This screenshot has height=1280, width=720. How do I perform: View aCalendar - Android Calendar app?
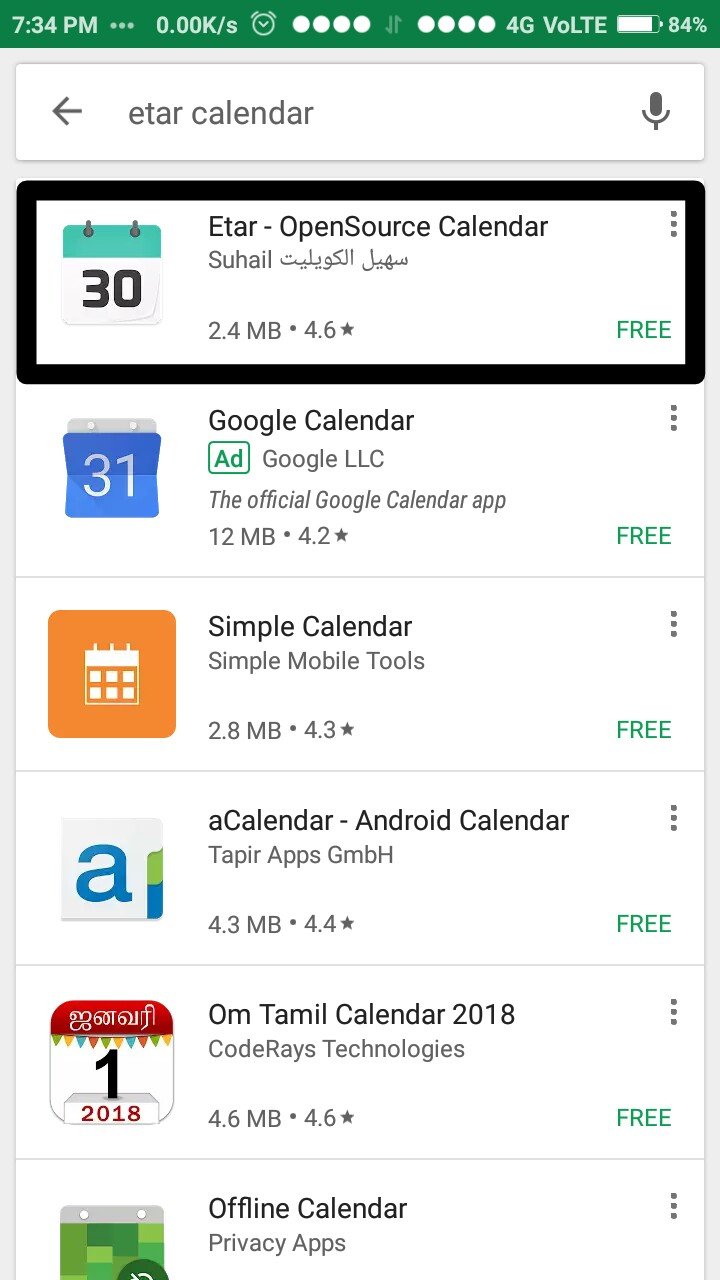pos(360,868)
